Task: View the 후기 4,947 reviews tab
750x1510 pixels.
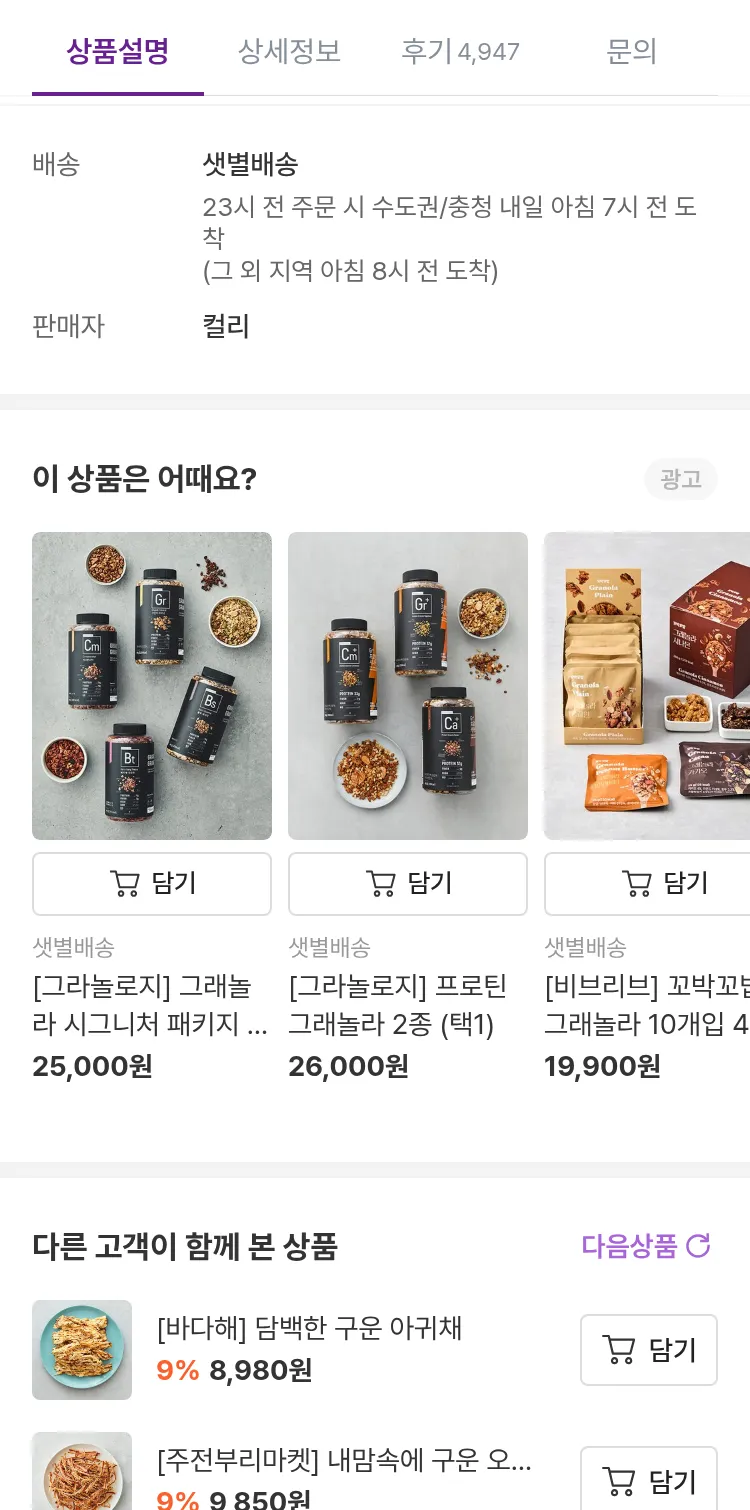Action: pyautogui.click(x=460, y=51)
